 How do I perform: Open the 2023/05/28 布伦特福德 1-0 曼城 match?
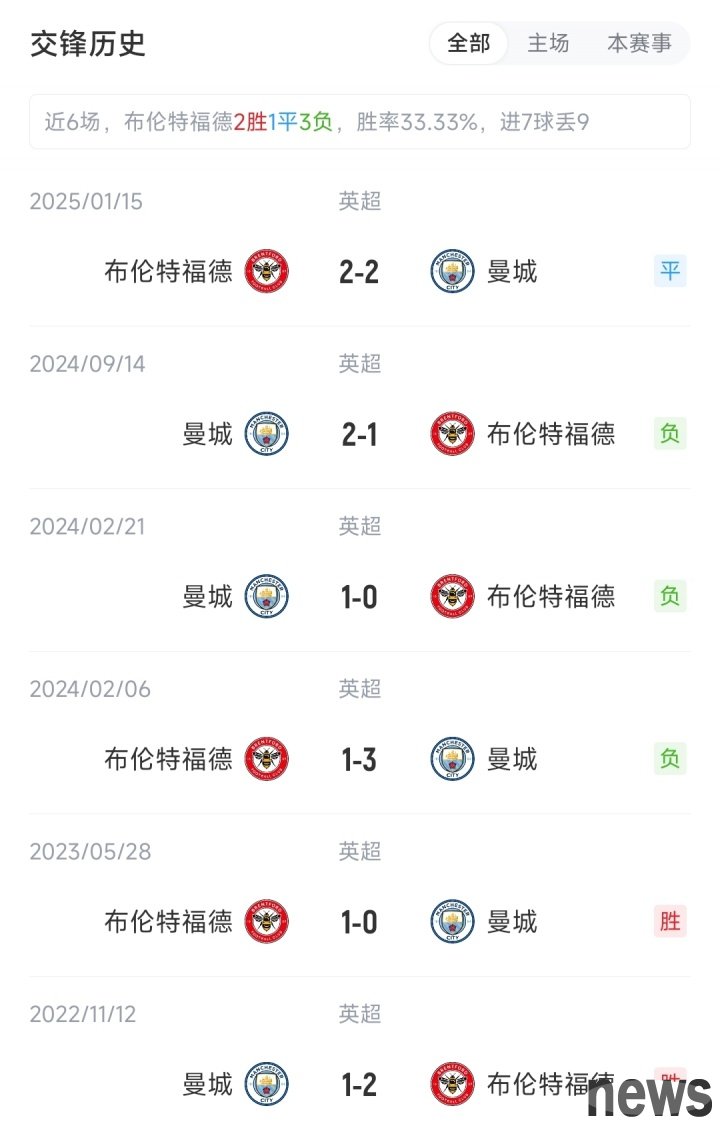(359, 922)
